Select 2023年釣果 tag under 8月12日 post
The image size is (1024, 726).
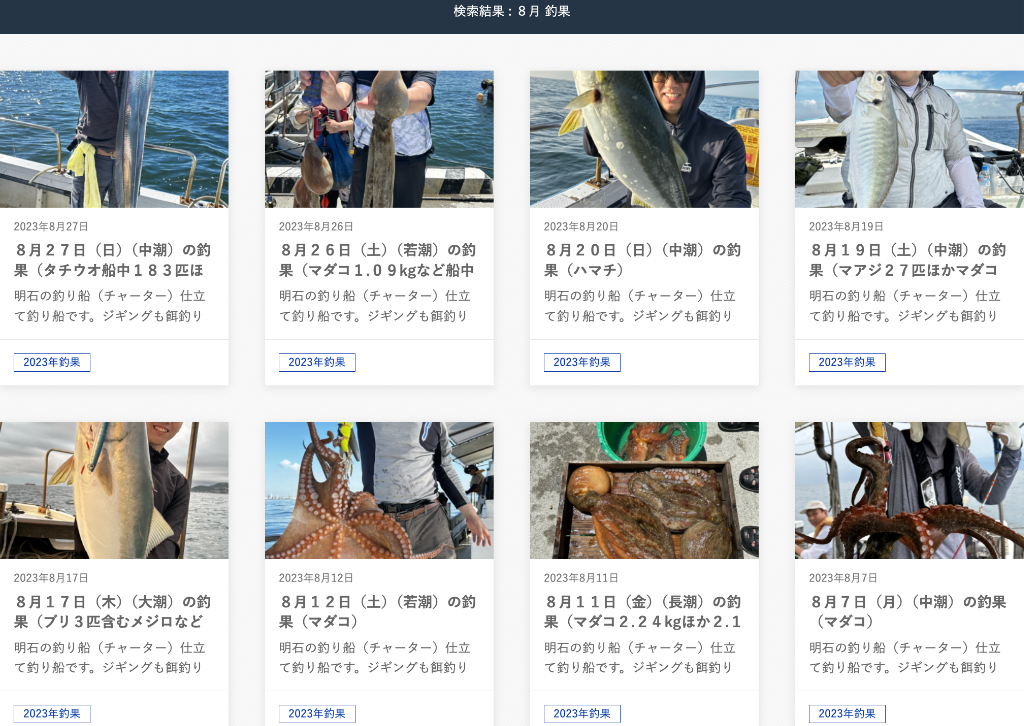pos(317,713)
